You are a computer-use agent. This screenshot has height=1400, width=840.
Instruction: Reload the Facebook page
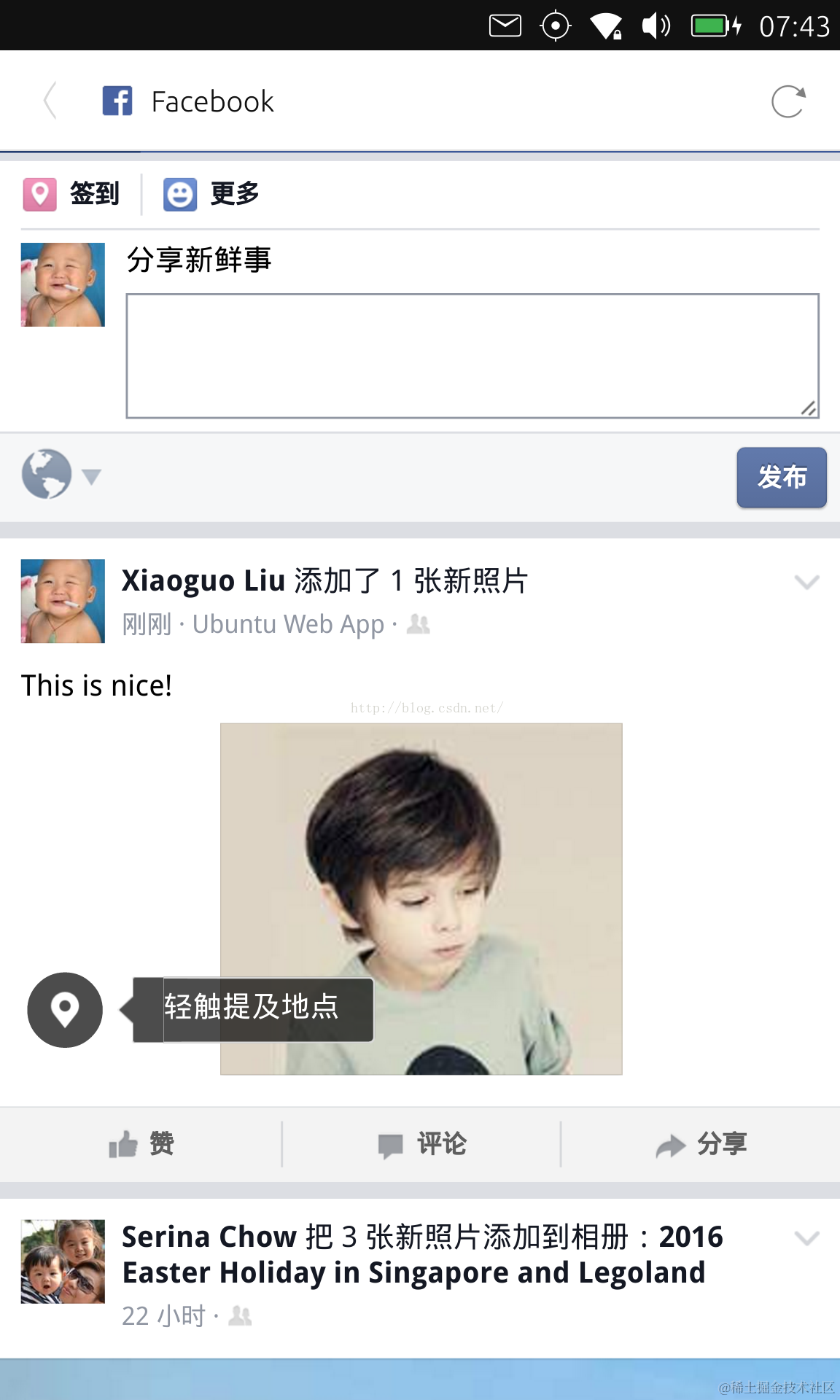click(x=787, y=101)
